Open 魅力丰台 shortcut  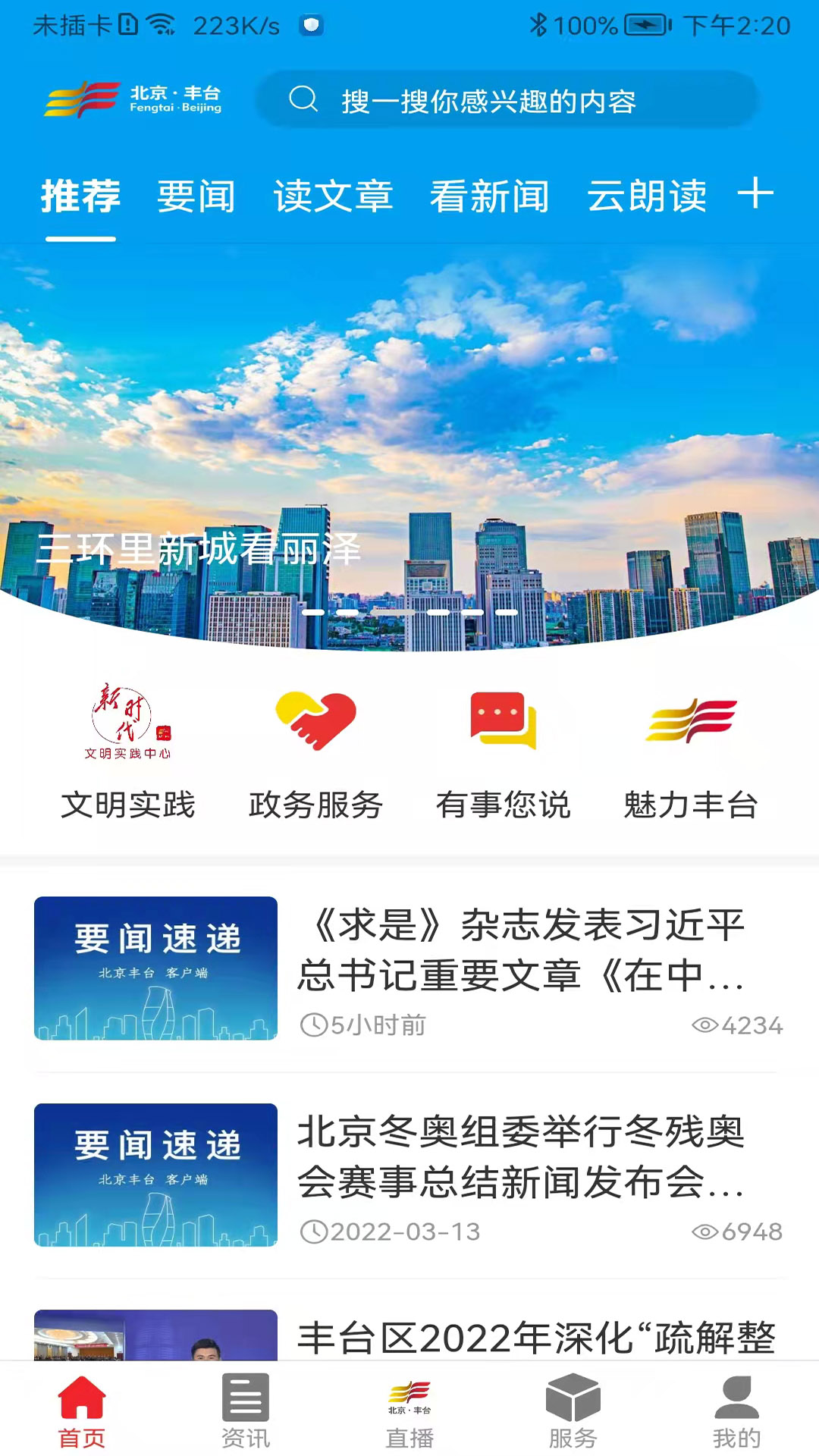(691, 751)
